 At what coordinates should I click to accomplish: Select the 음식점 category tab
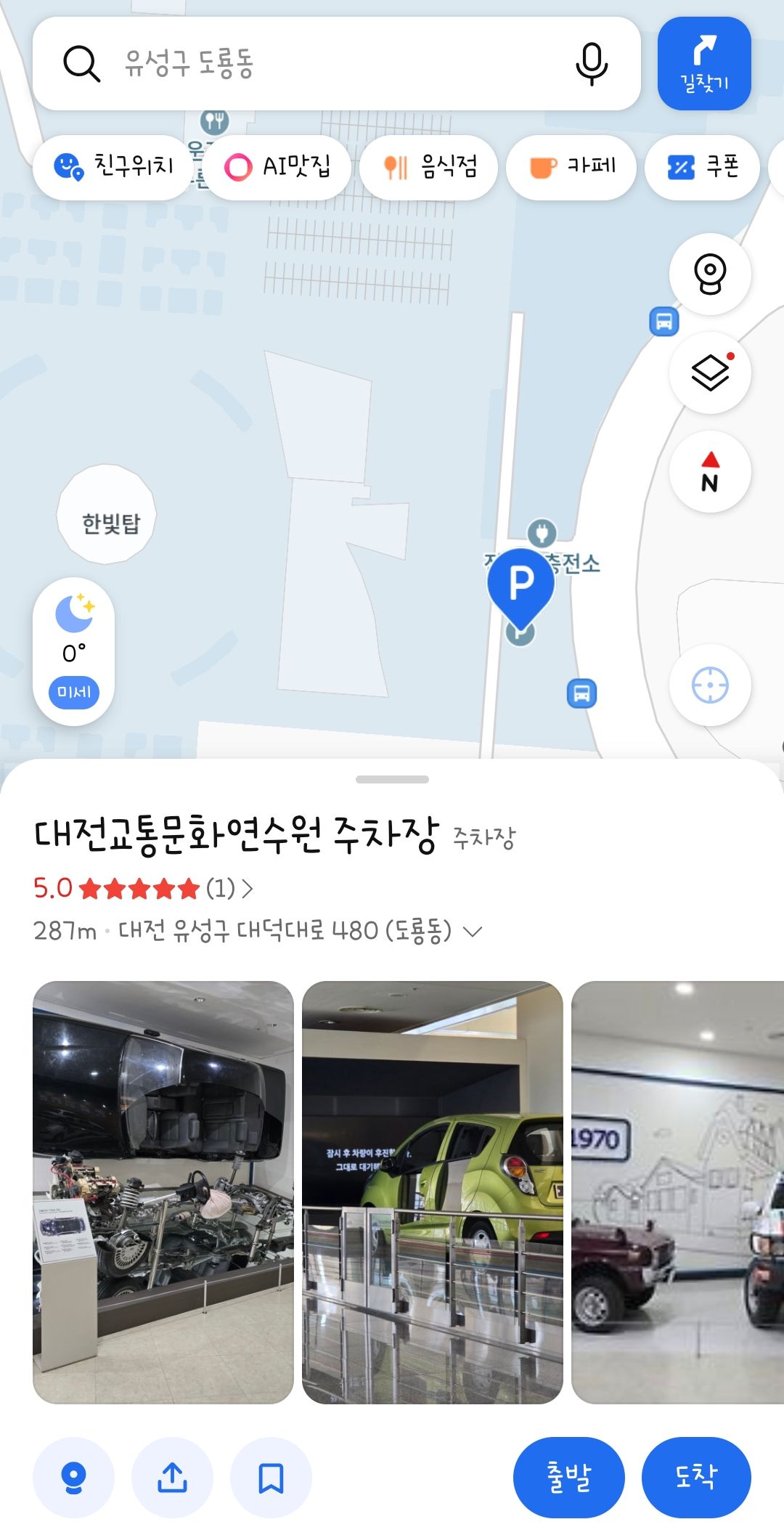point(428,167)
